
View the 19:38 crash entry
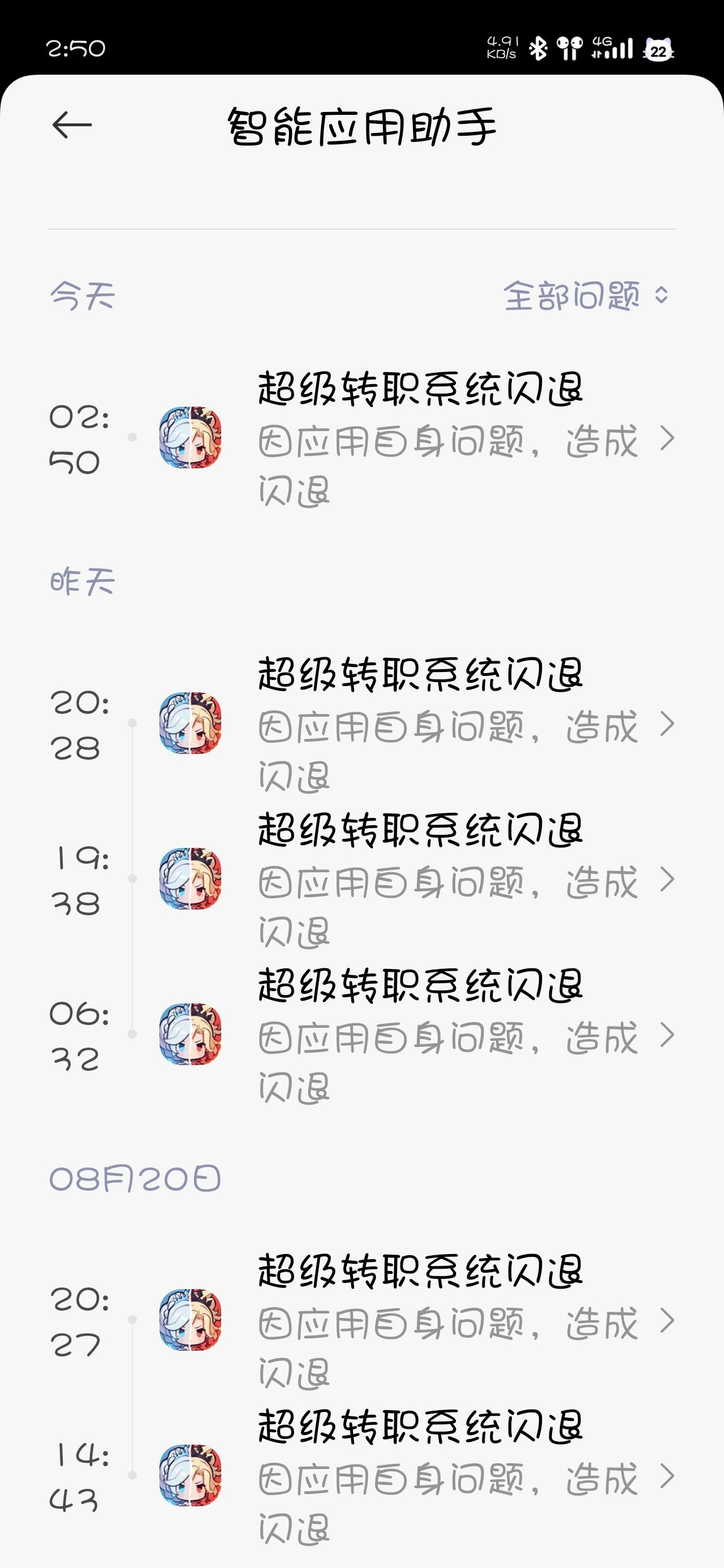(x=361, y=879)
